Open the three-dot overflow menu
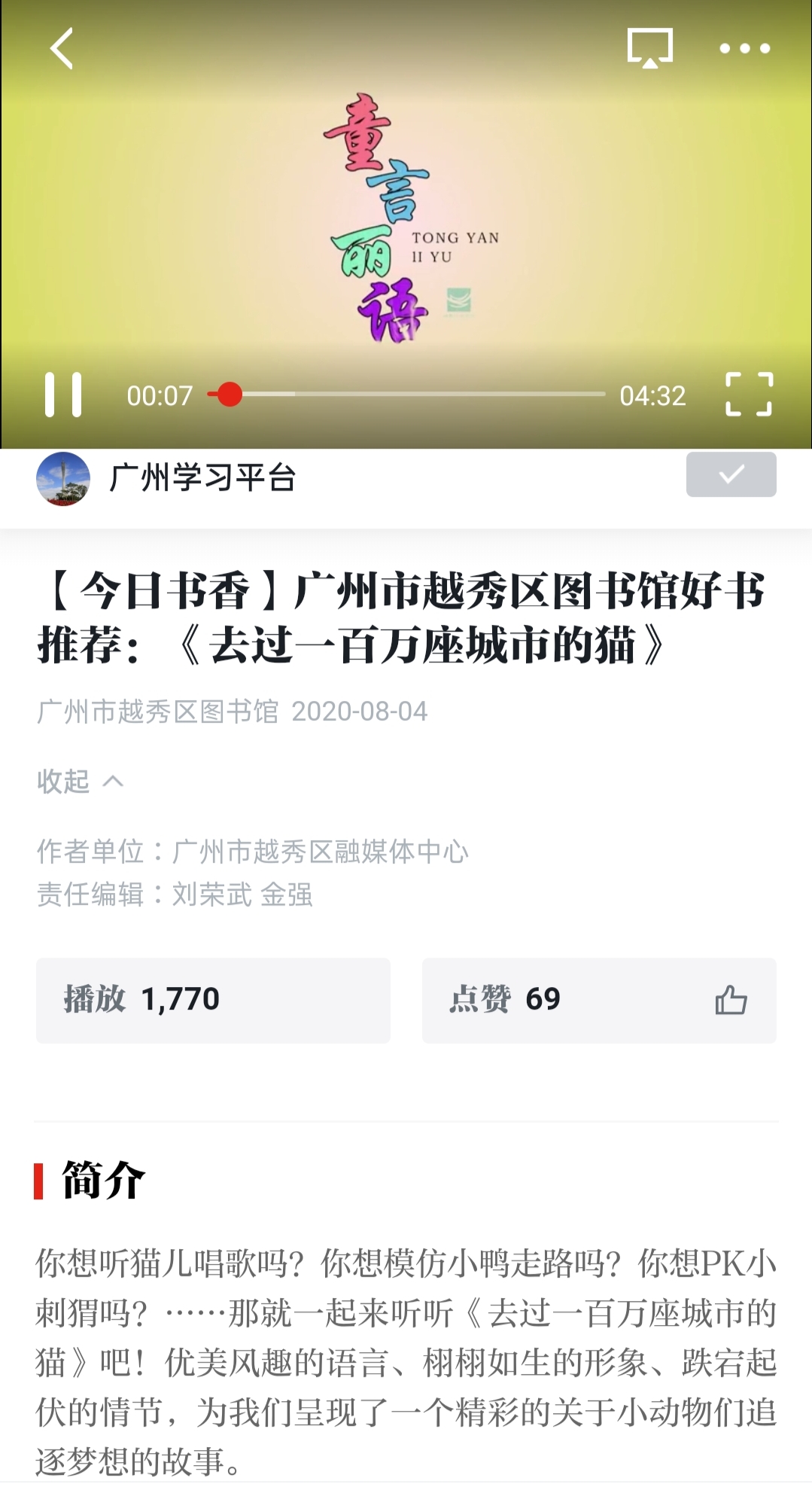The width and height of the screenshot is (812, 1490). (744, 49)
